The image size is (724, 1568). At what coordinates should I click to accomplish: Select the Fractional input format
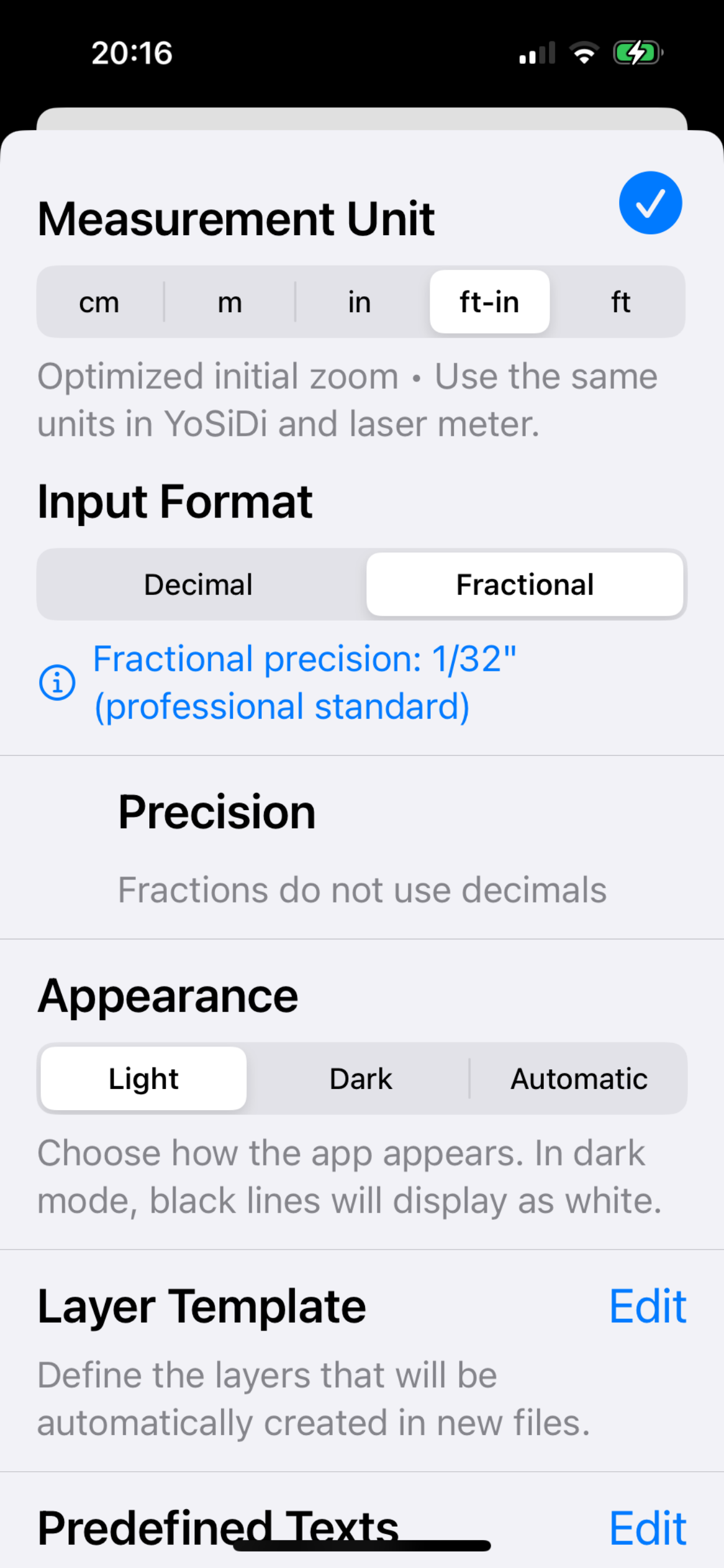point(525,584)
